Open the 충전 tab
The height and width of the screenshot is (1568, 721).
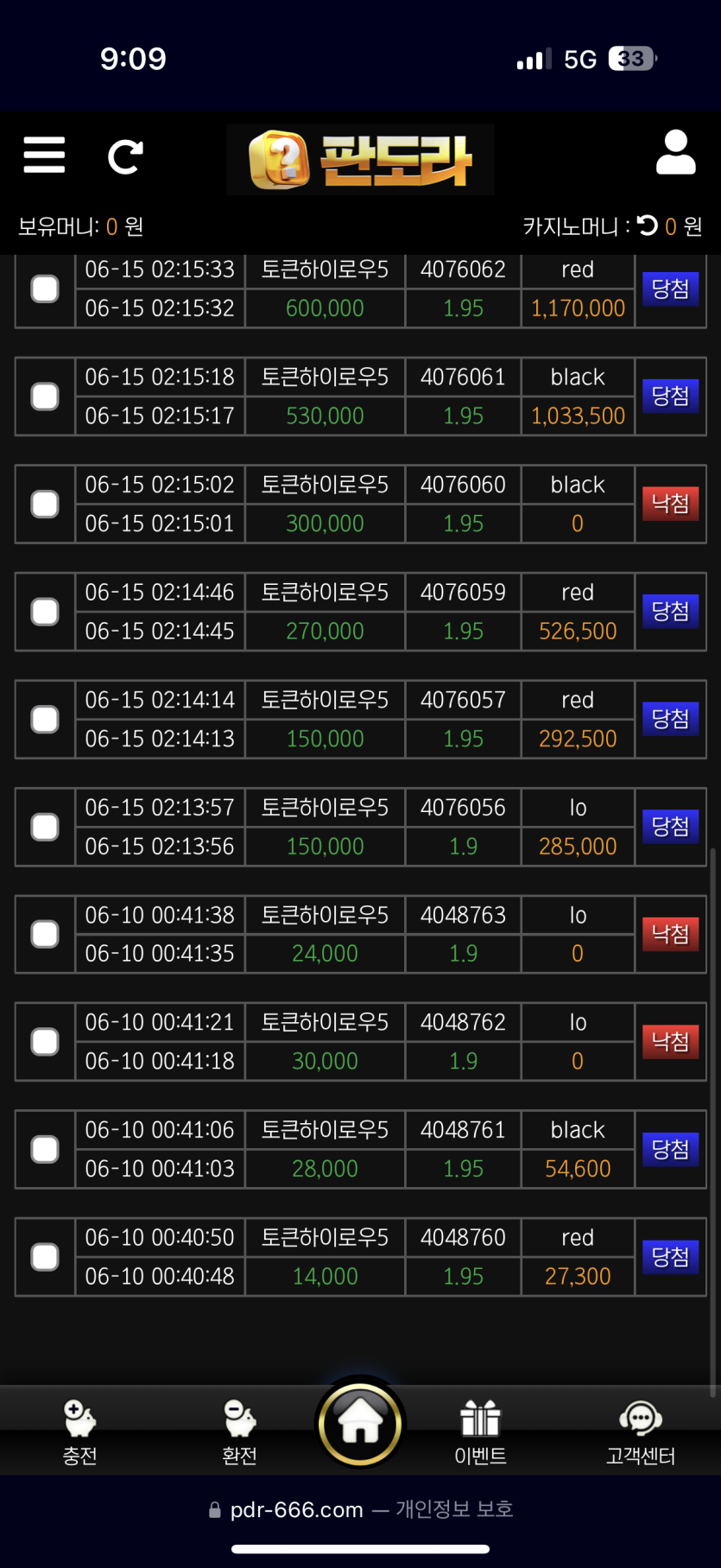(79, 1432)
